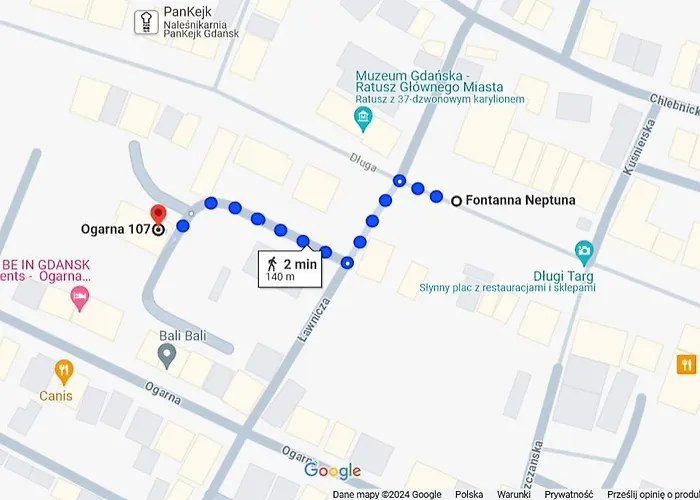Open the hotel pin near Ogarna
Viewport: 700px width, 500px height.
coord(79,295)
